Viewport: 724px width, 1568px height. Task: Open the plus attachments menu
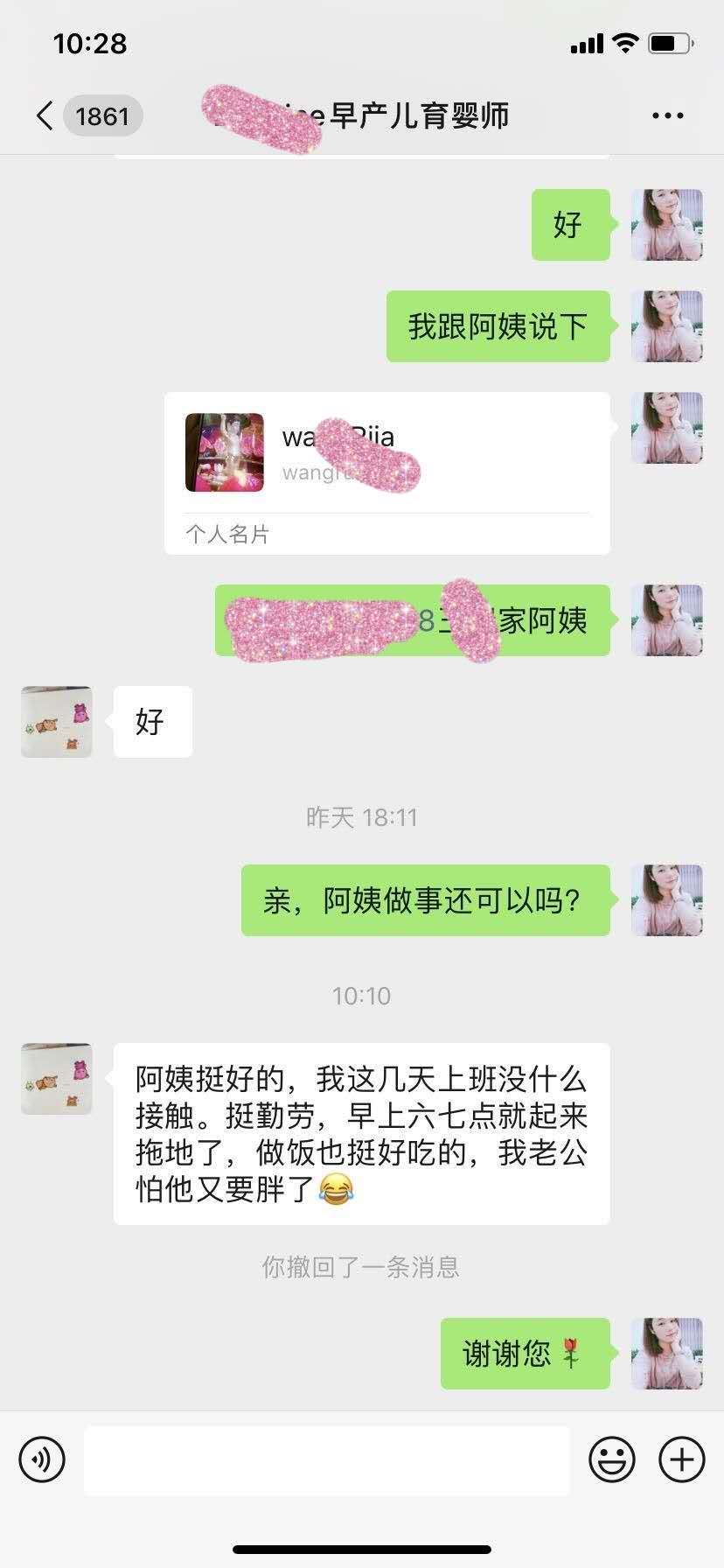pyautogui.click(x=681, y=1459)
